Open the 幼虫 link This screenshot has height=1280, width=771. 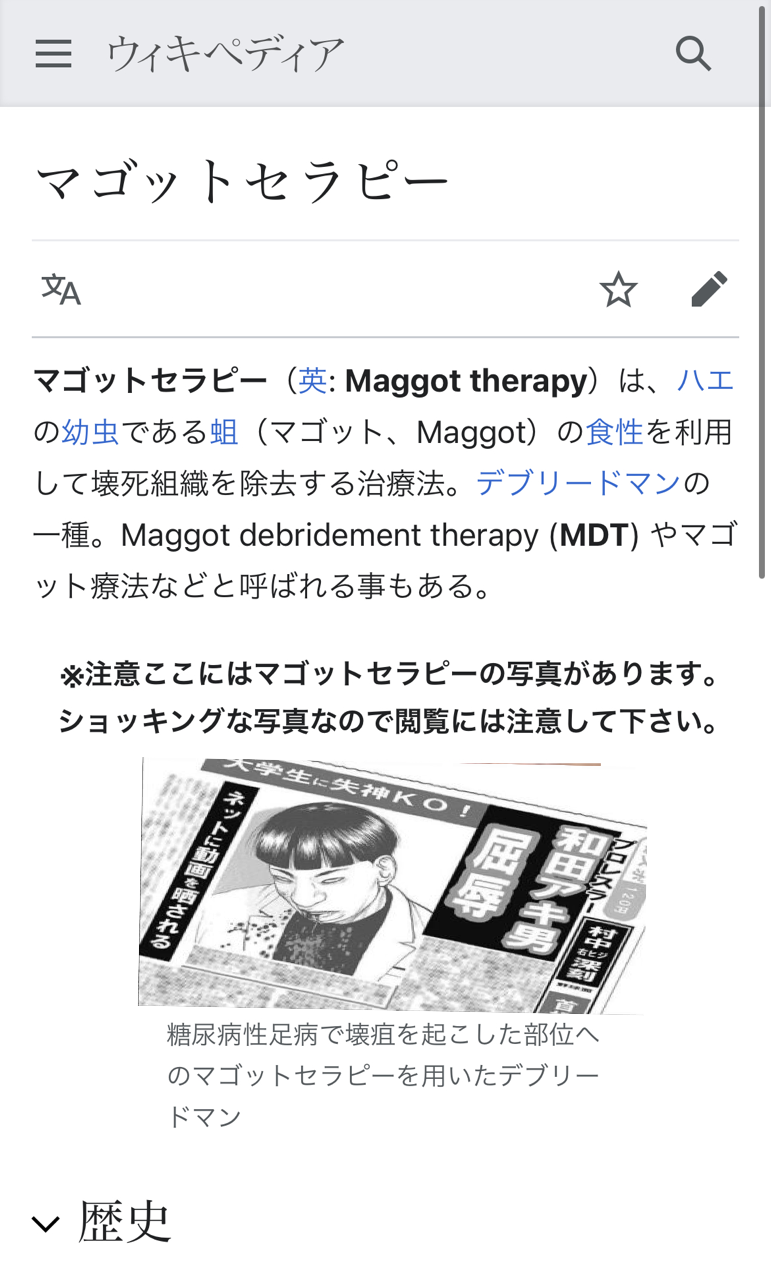[91, 432]
